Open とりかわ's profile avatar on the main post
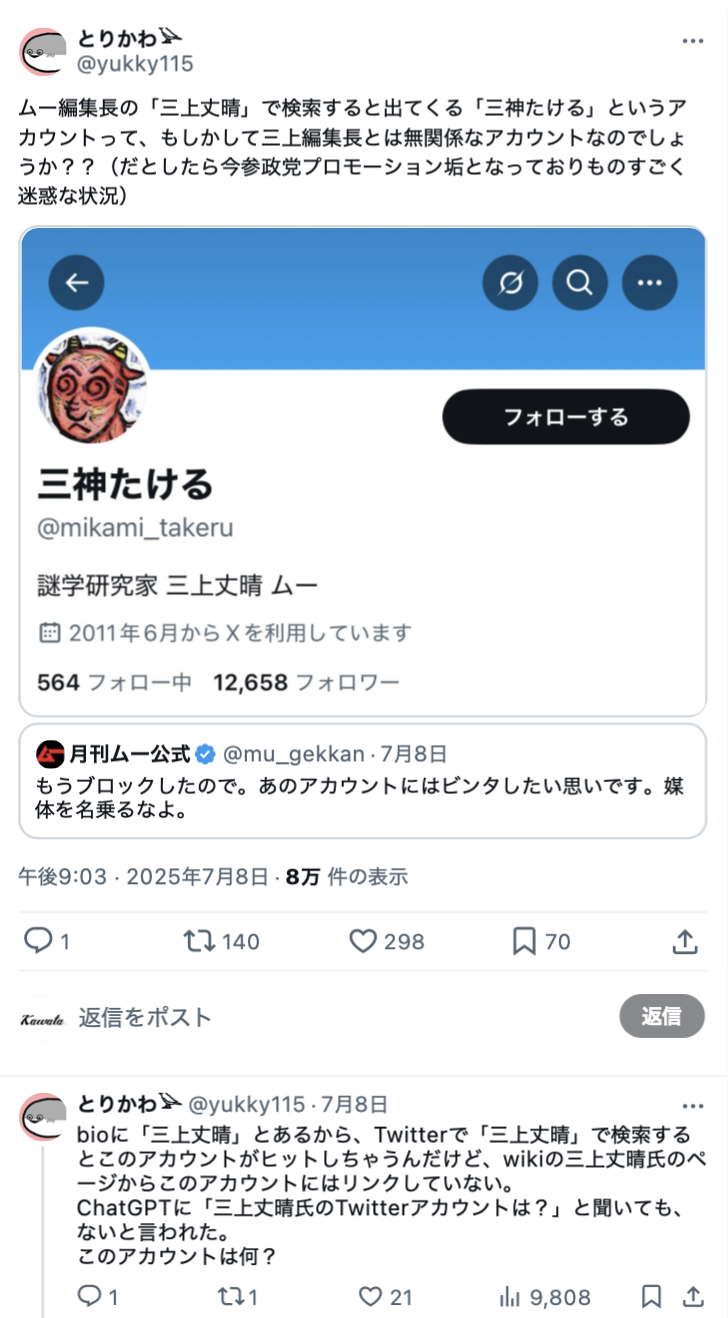This screenshot has height=1318, width=728. click(x=43, y=51)
